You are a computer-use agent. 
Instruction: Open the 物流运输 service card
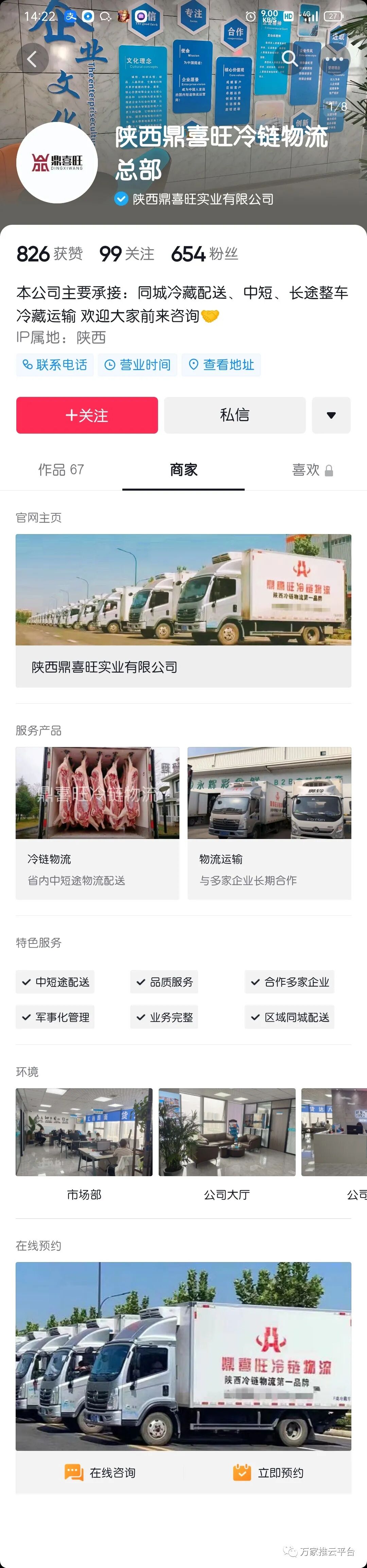pyautogui.click(x=269, y=823)
